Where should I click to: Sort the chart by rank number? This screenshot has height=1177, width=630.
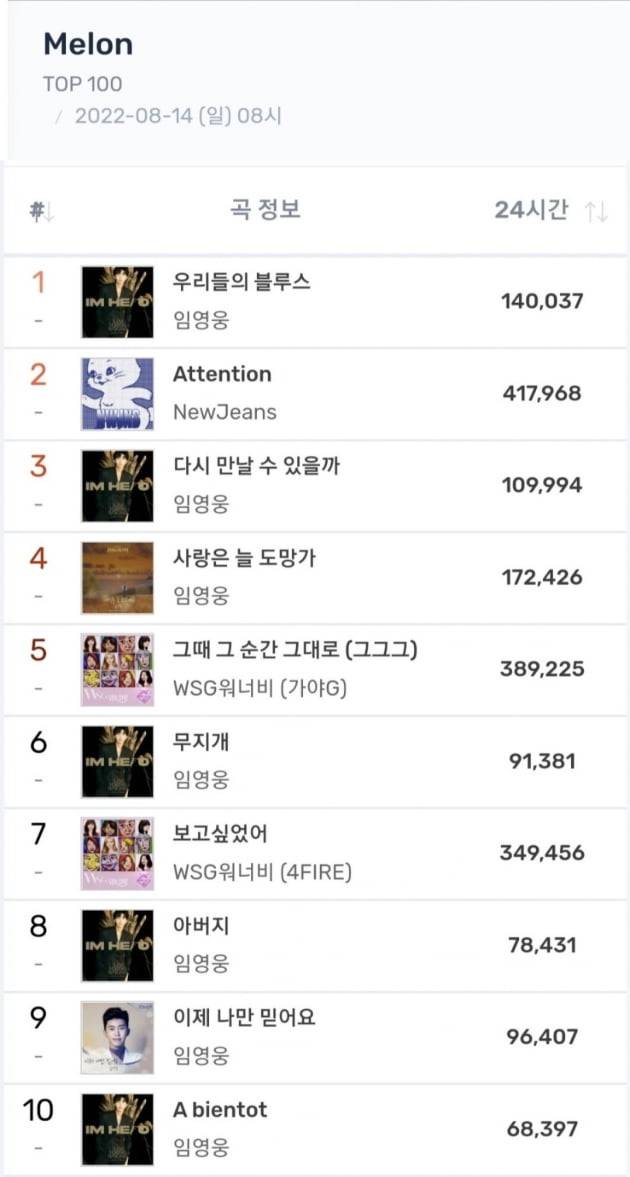point(41,211)
